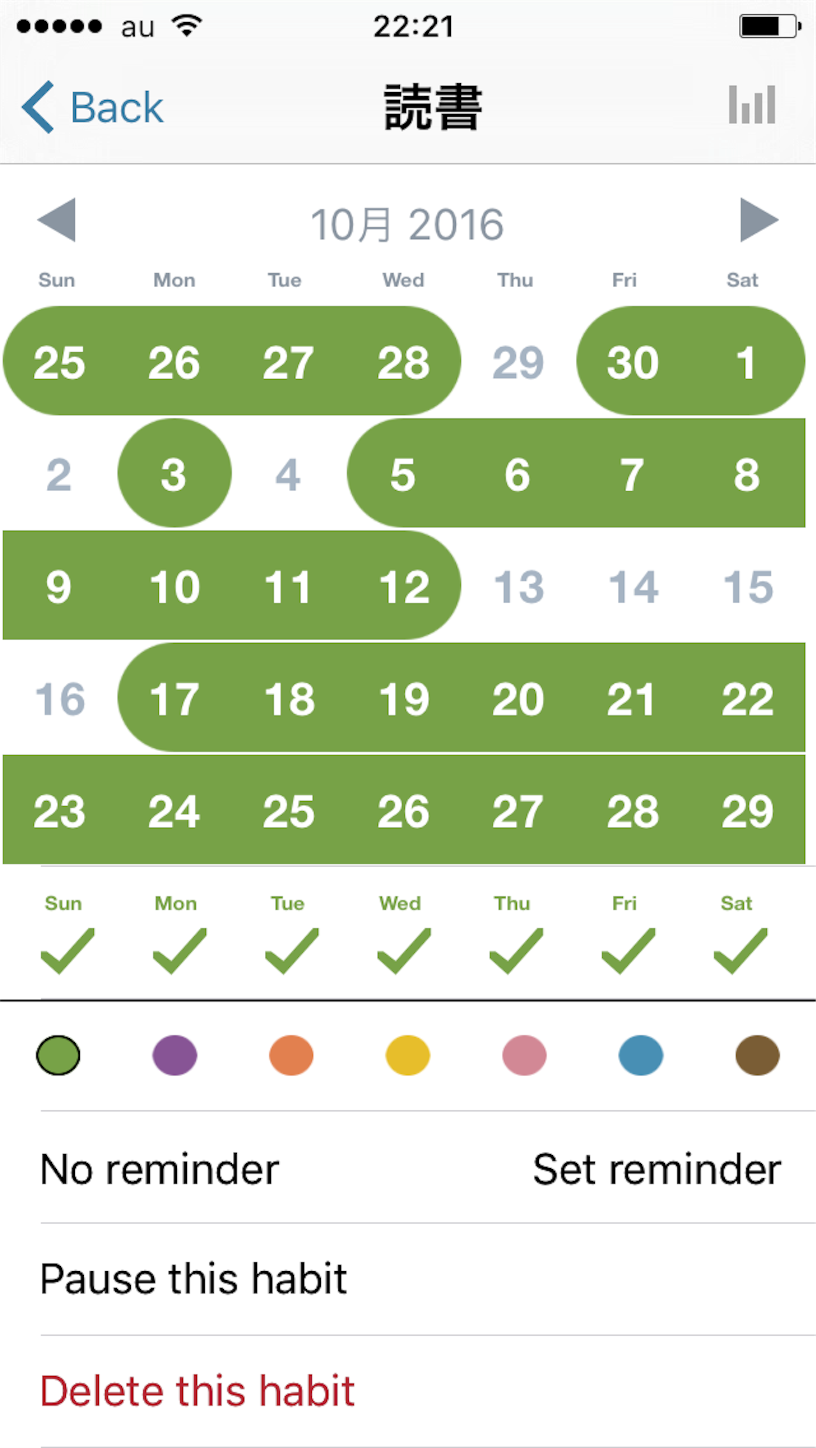
Task: Unmark day 3 in the calendar
Action: pyautogui.click(x=174, y=474)
